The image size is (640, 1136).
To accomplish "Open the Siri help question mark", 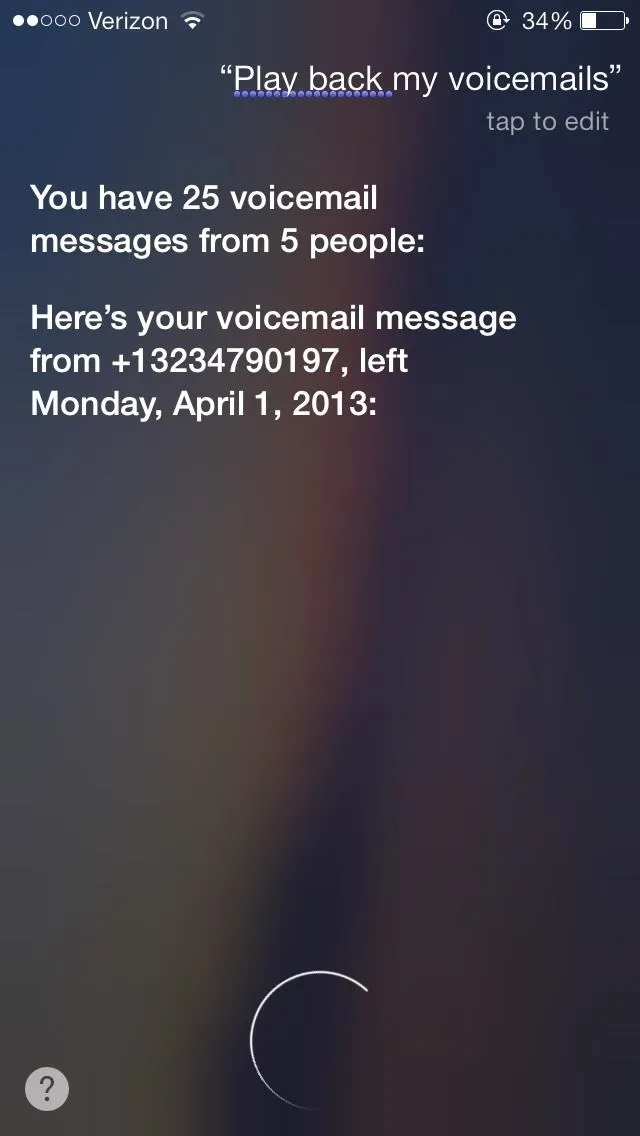I will pyautogui.click(x=47, y=1088).
